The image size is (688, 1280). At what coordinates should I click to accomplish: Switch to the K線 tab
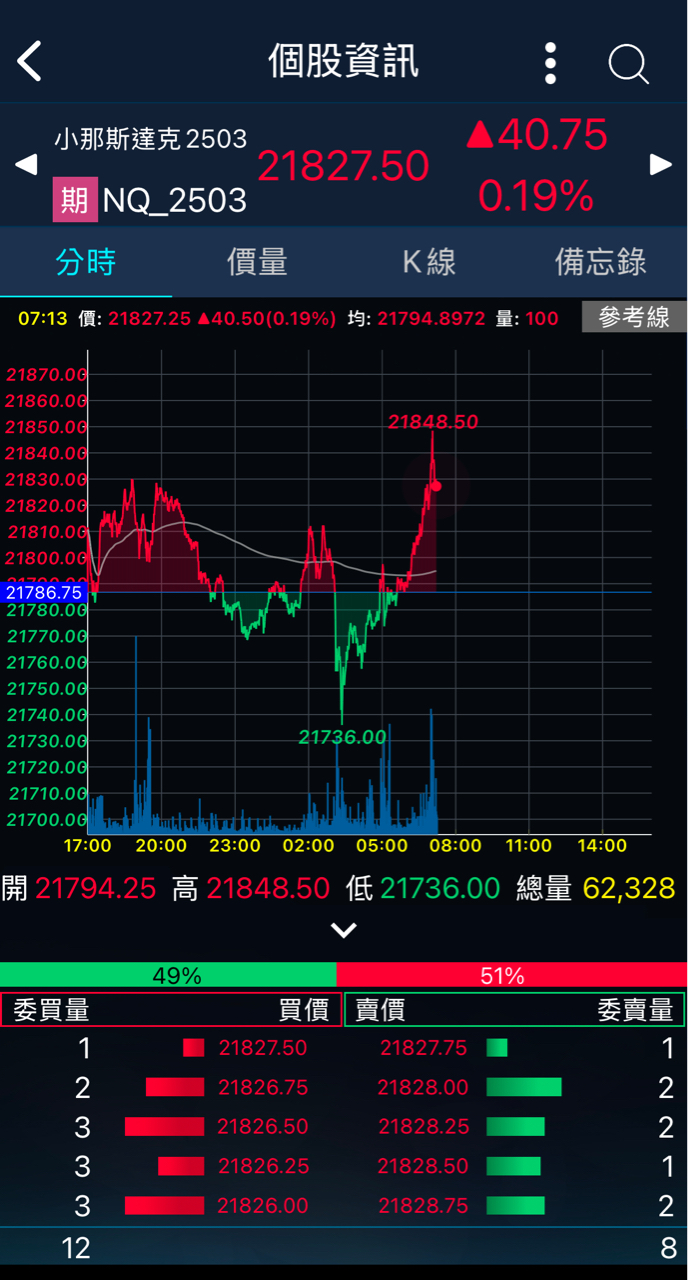point(430,262)
